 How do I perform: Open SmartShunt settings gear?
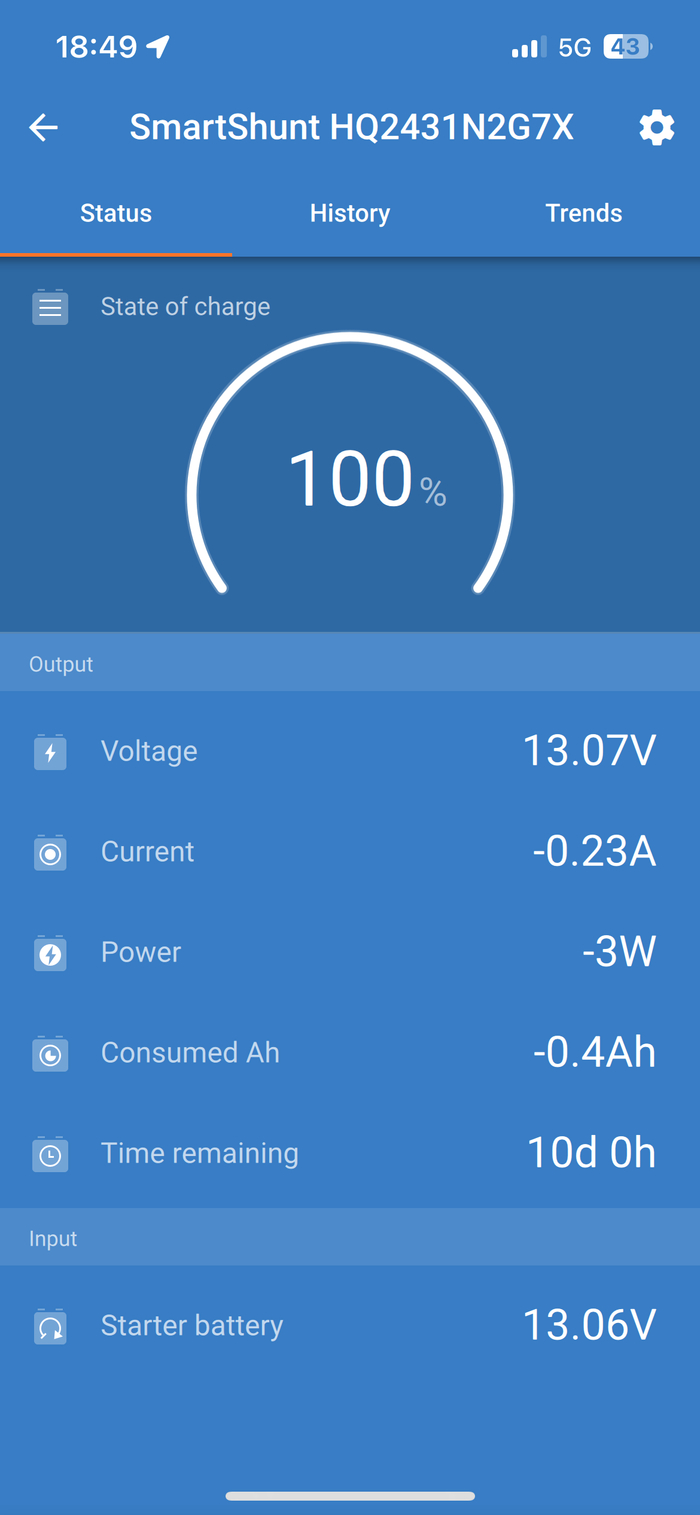click(656, 128)
